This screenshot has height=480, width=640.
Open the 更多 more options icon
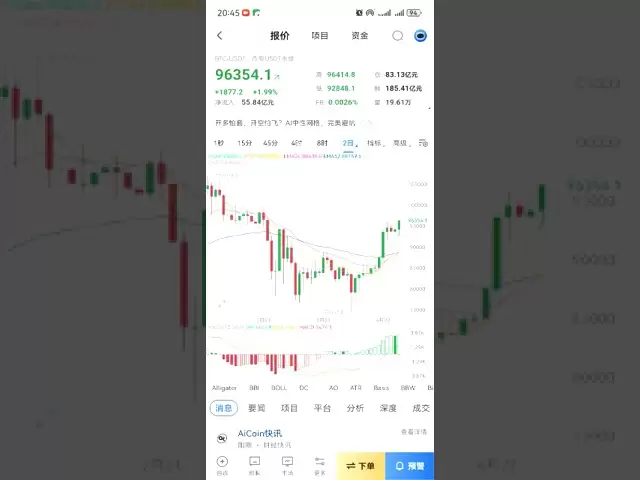click(320, 464)
